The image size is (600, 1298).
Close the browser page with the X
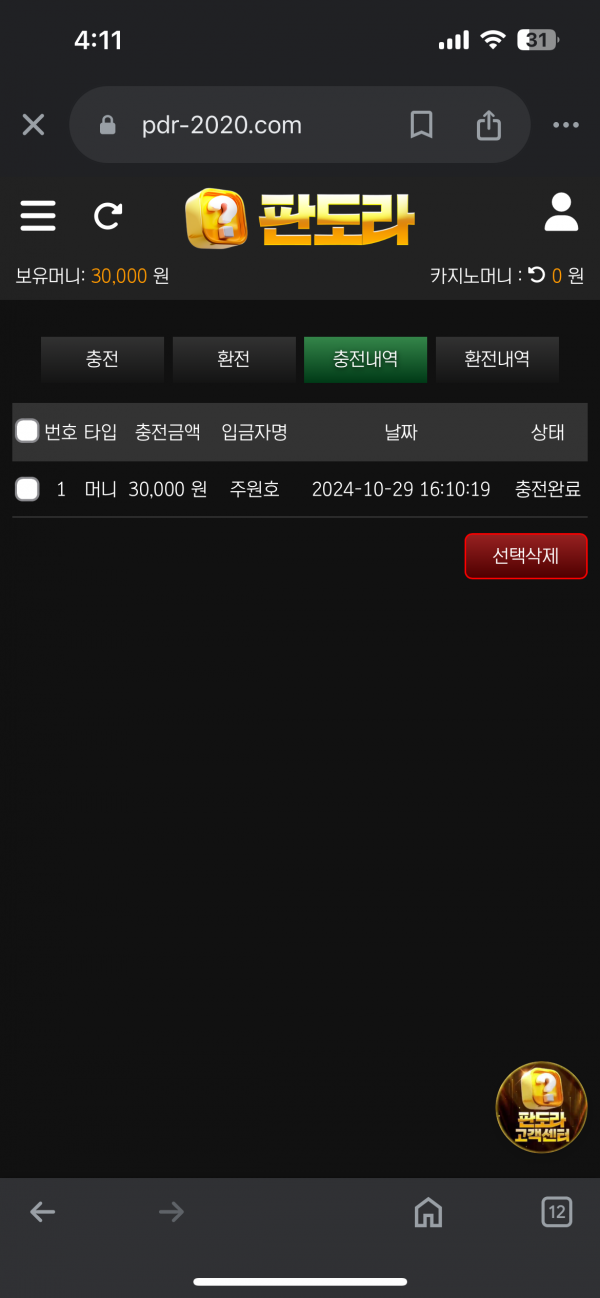[33, 125]
